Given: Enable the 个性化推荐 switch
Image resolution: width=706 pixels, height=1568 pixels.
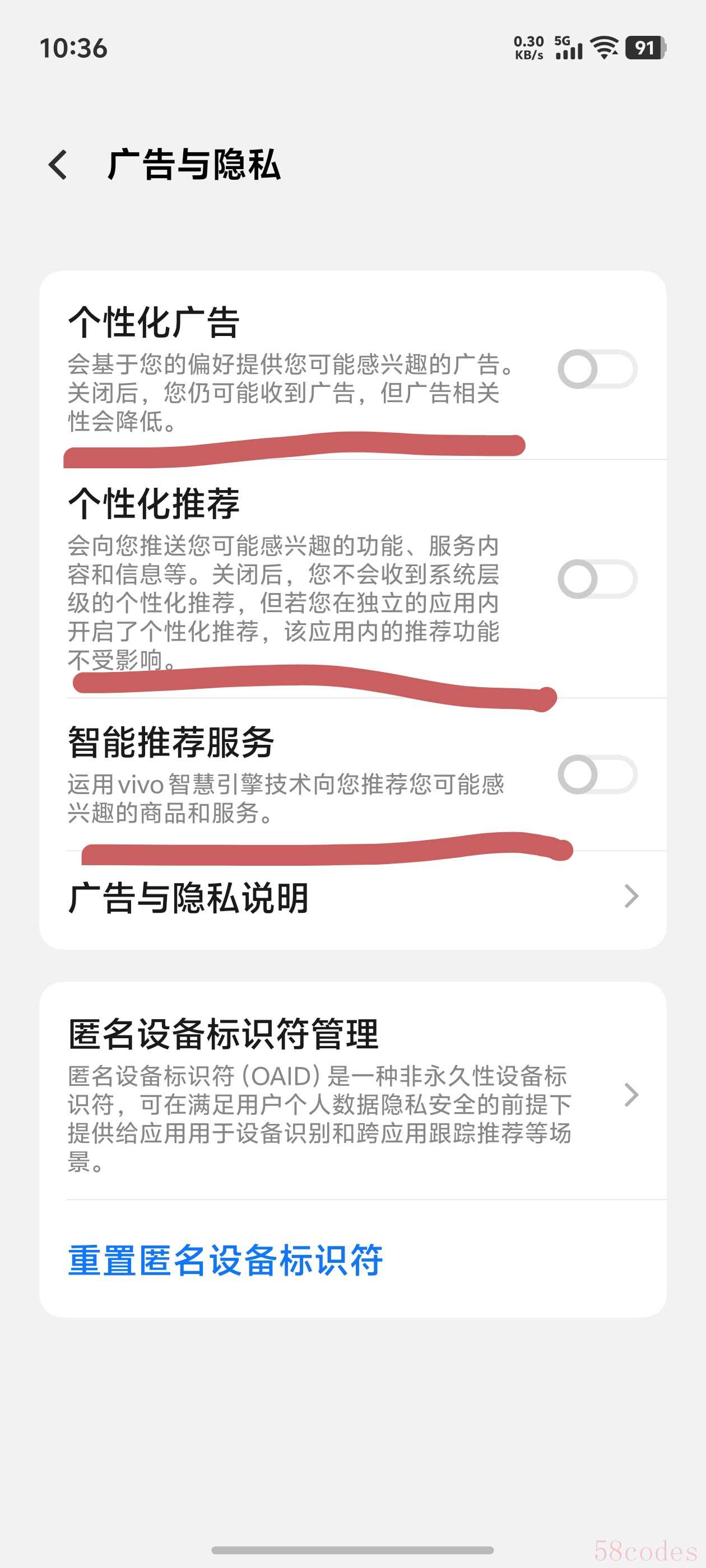Looking at the screenshot, I should click(597, 579).
